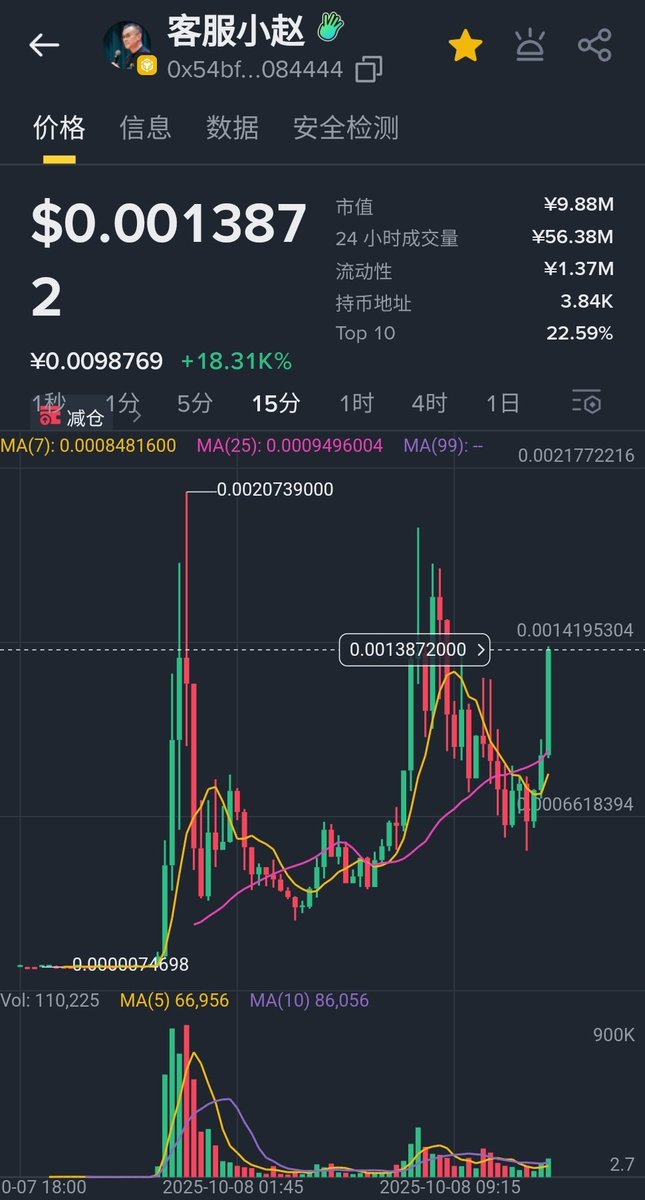The width and height of the screenshot is (645, 1200).
Task: Tap the 减仓 marker label
Action: (75, 418)
